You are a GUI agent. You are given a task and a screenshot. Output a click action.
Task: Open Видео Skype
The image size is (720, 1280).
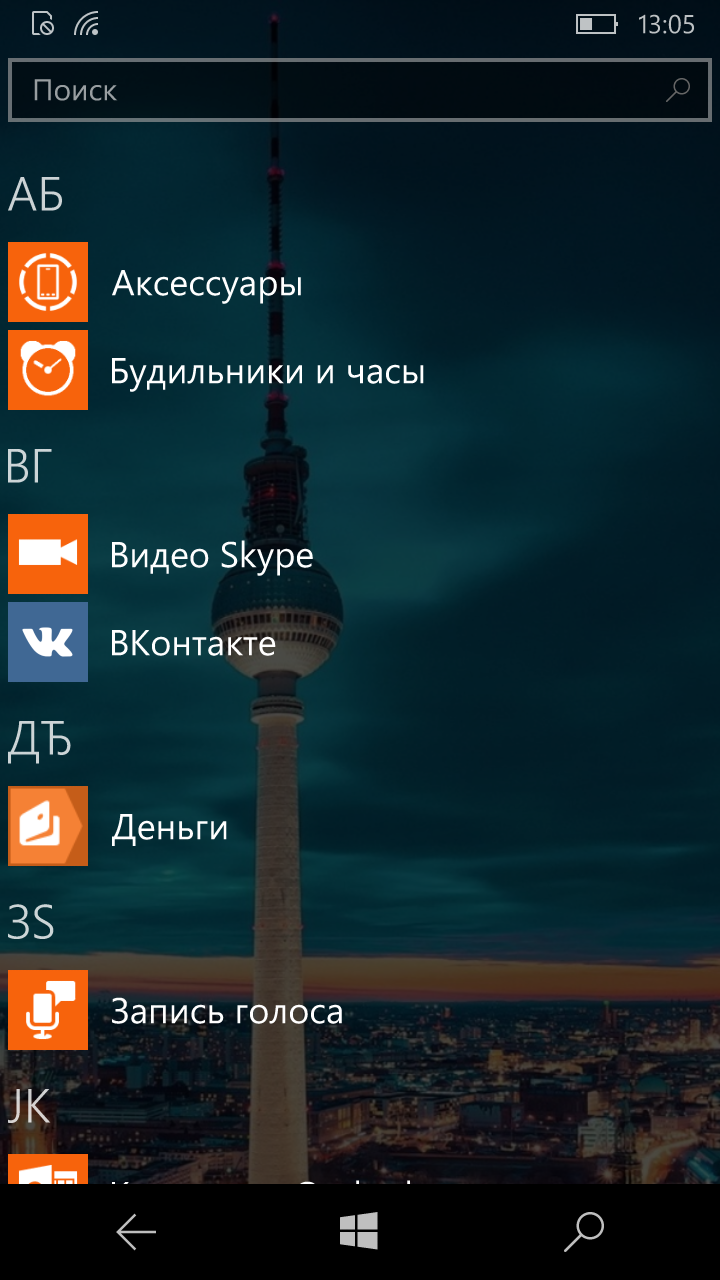pos(360,554)
